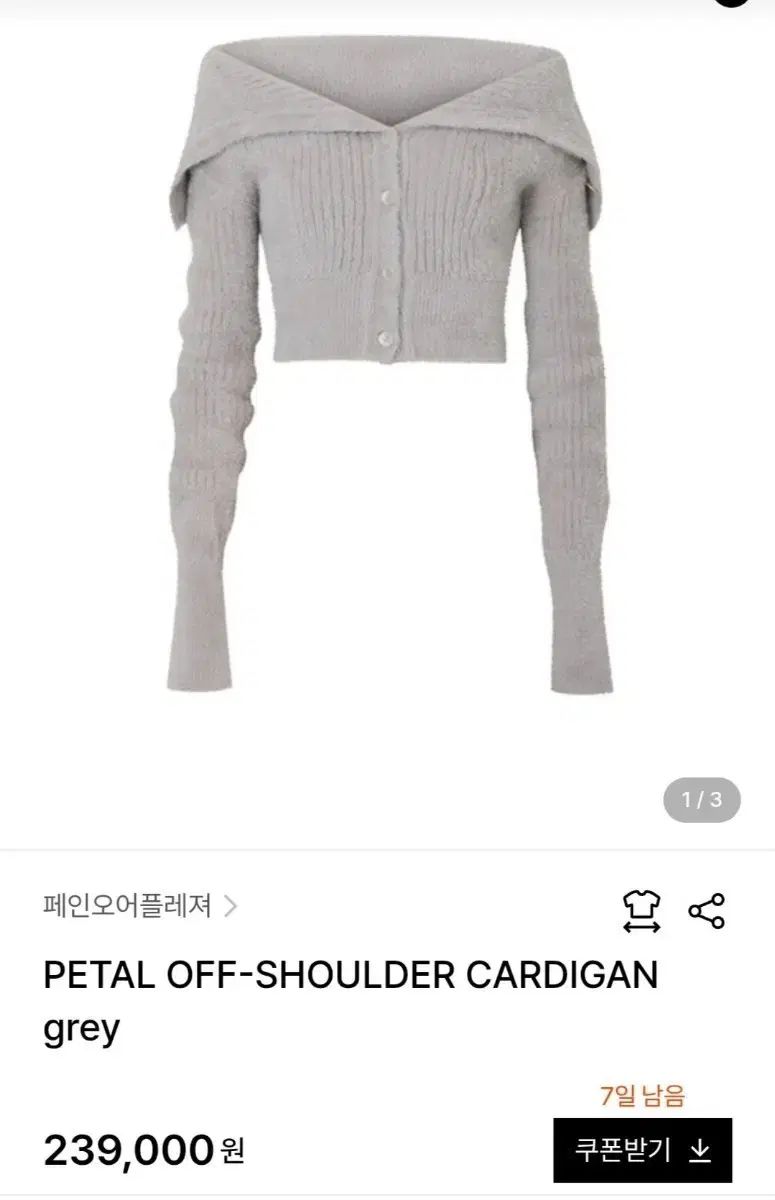Open the 페인오어플레져 brand page
This screenshot has height=1200, width=775.
140,907
